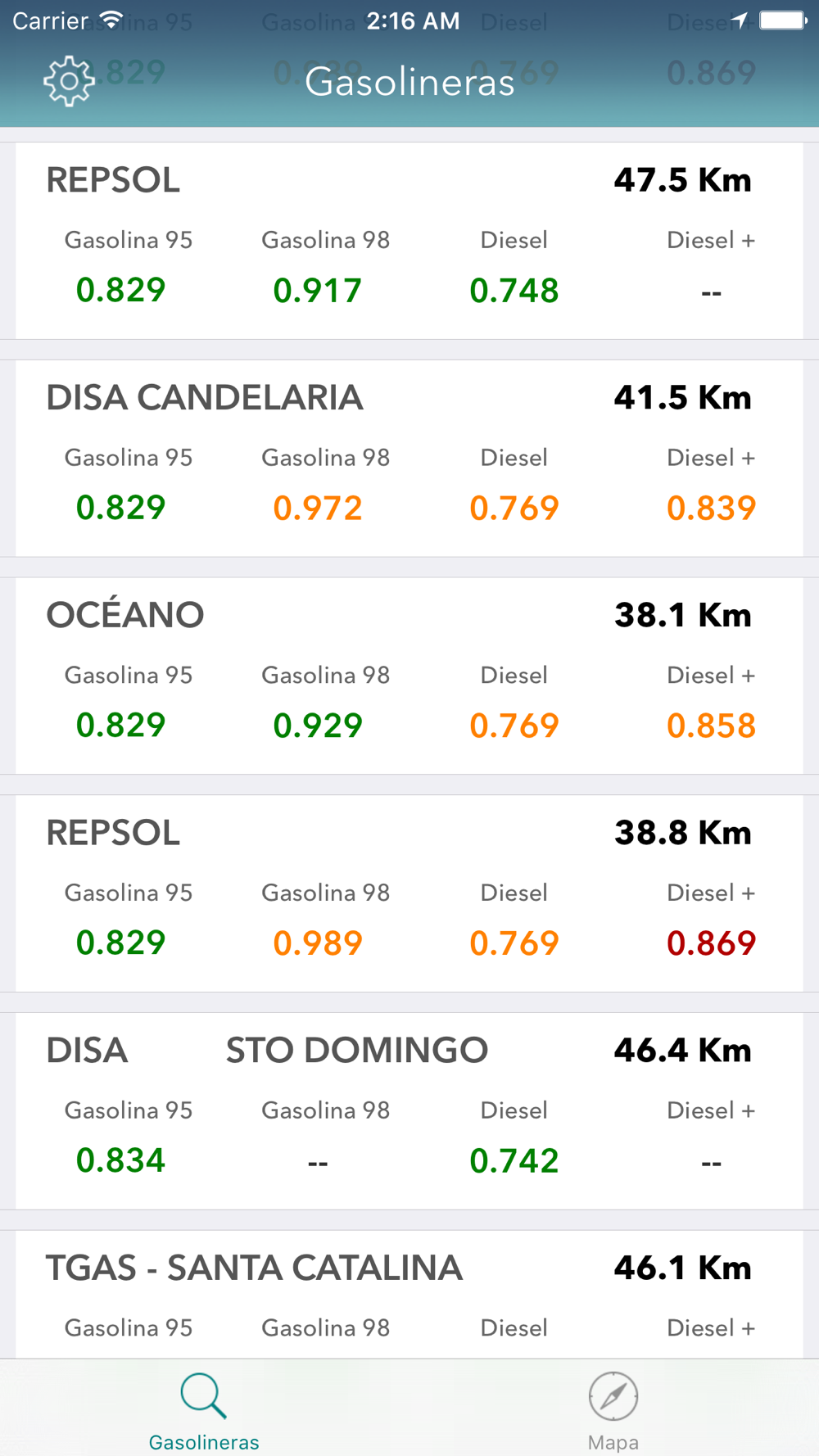View the OCÉANO station details
Viewport: 819px width, 1456px height.
click(x=409, y=676)
